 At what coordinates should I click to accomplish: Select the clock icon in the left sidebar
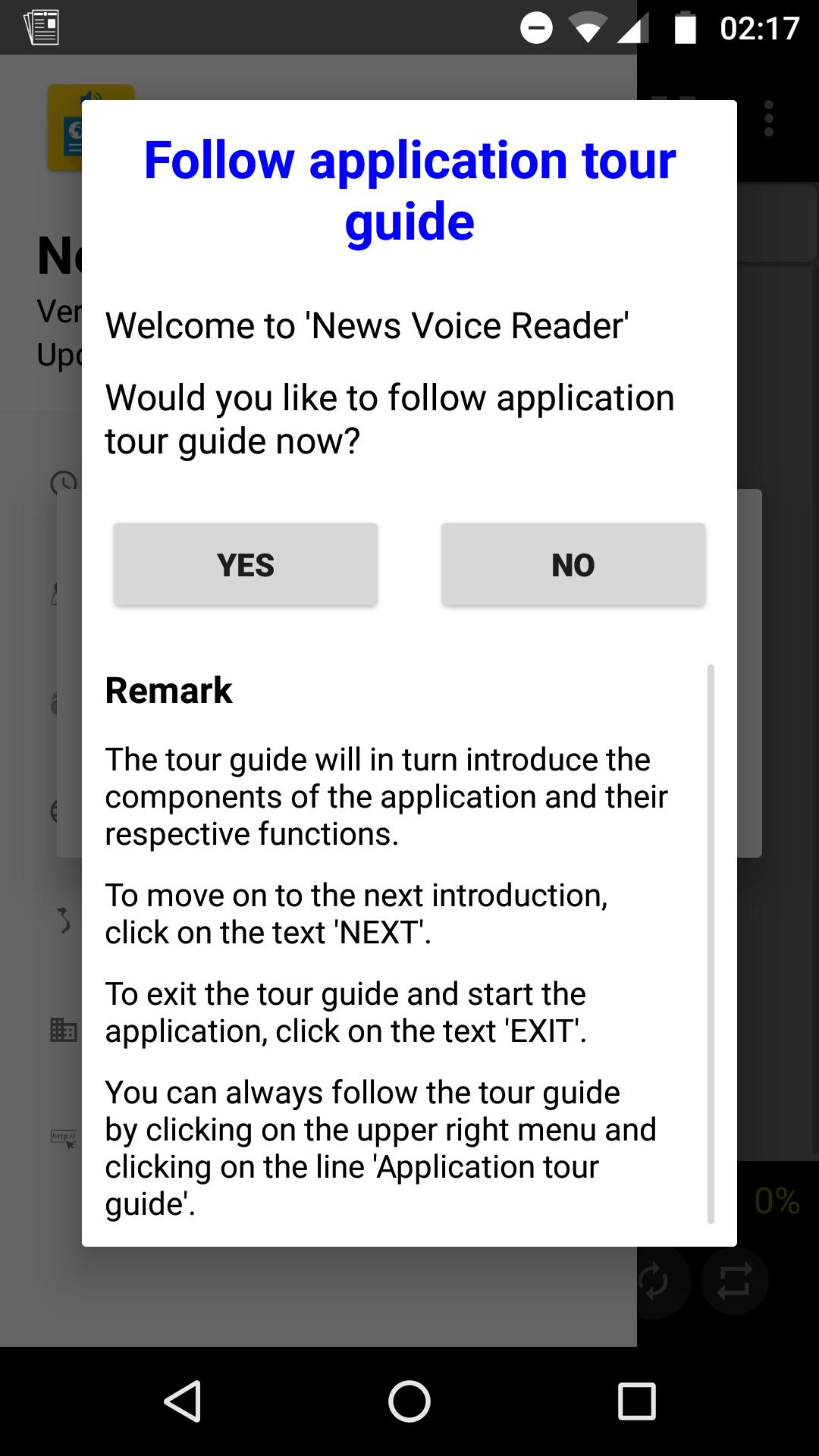pyautogui.click(x=62, y=483)
